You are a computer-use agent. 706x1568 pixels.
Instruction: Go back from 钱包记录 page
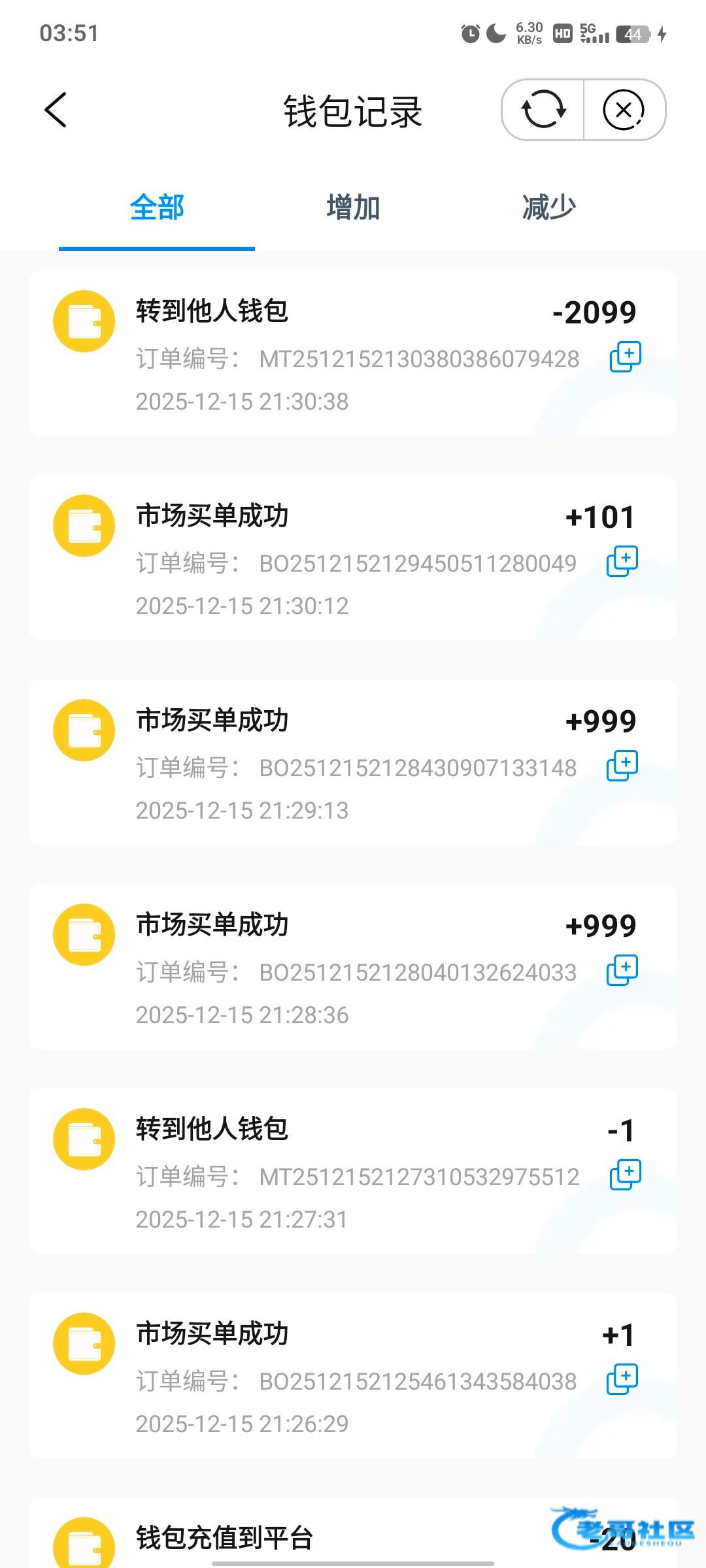point(56,110)
